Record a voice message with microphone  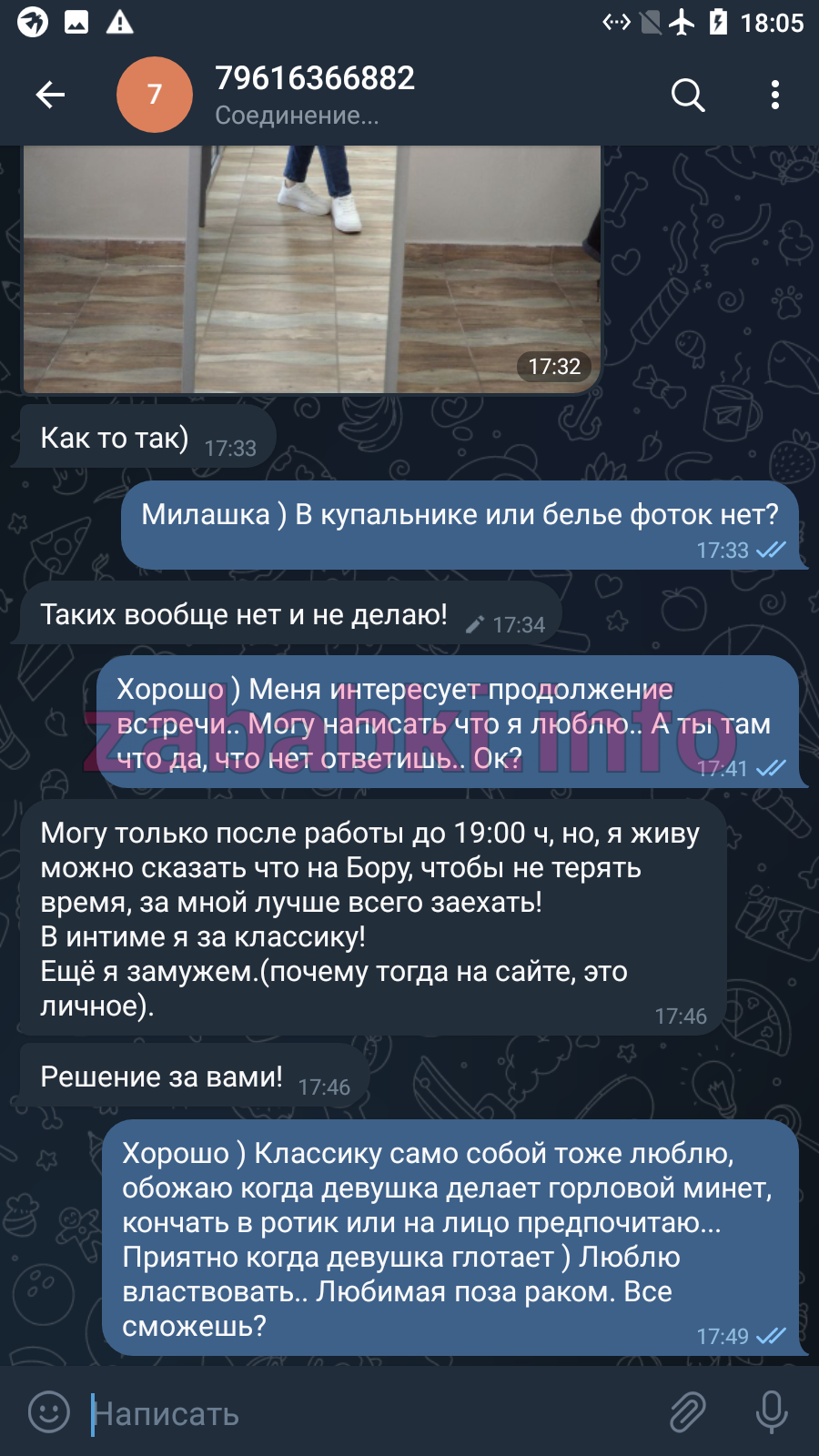772,1412
